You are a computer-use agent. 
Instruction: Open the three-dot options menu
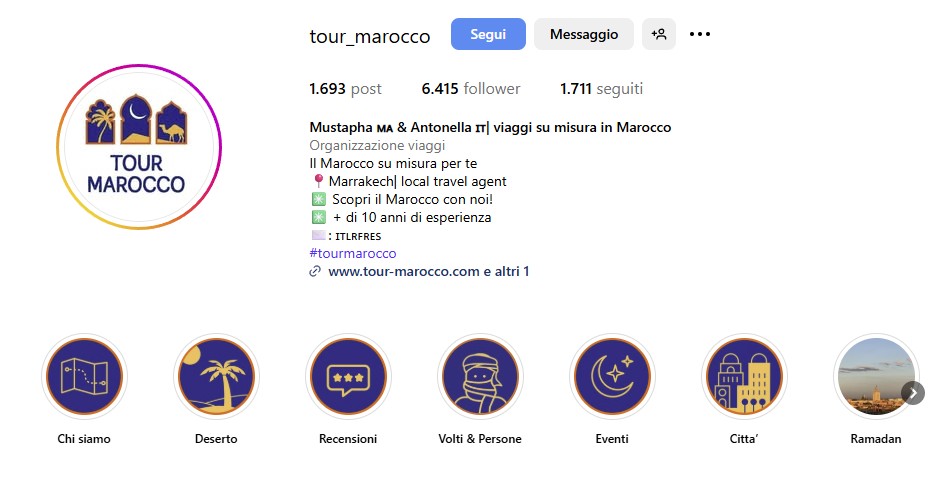coord(700,34)
